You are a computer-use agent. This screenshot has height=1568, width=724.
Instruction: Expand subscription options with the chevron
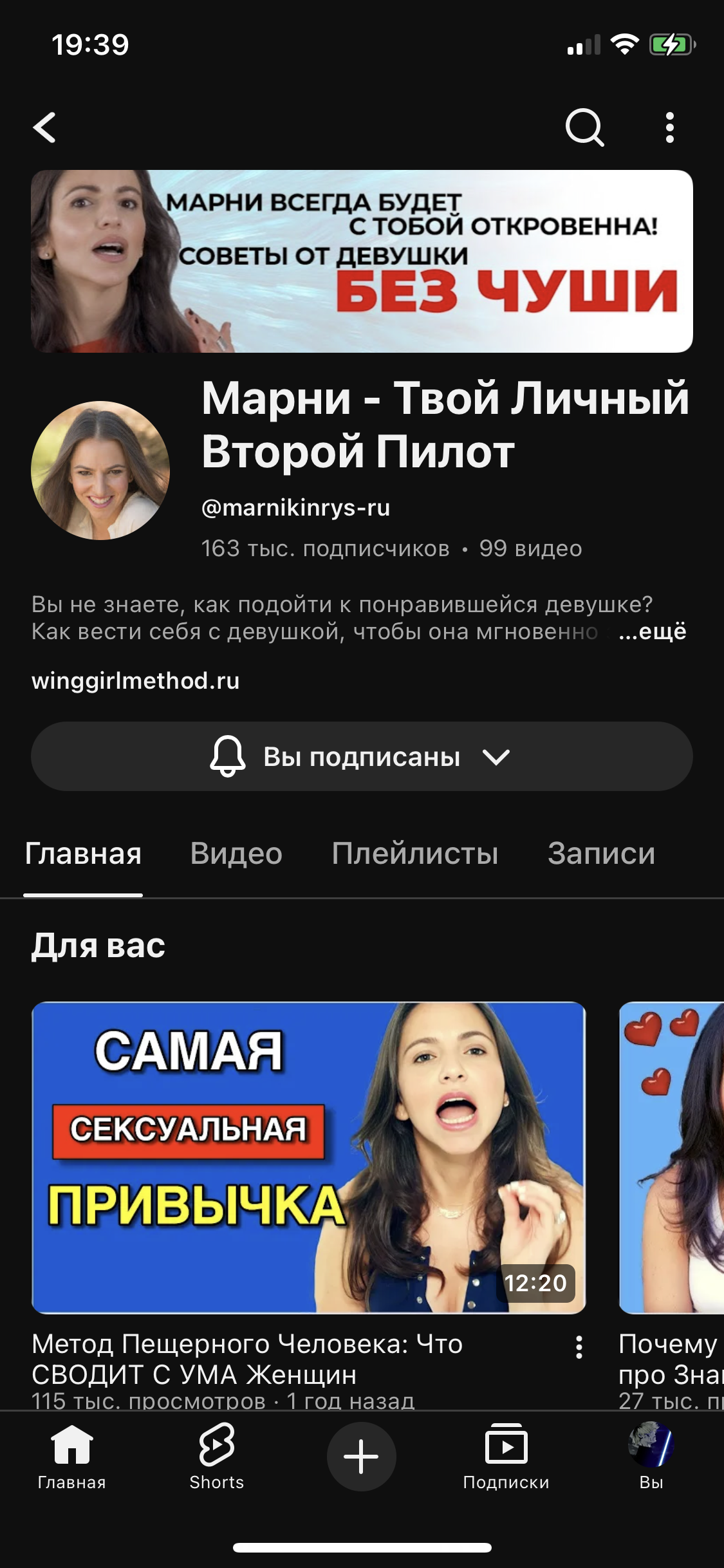[x=496, y=758]
